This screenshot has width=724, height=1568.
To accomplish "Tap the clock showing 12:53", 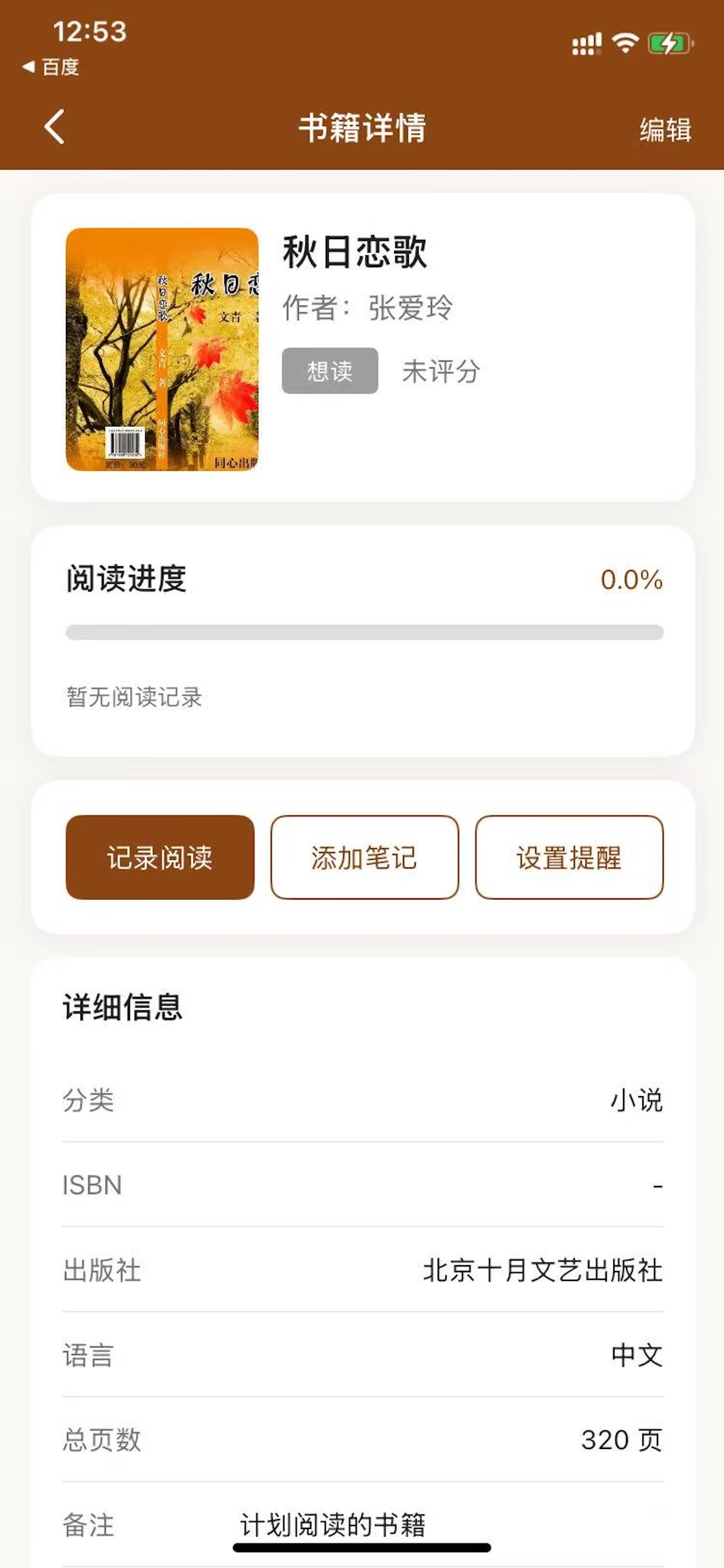I will [x=90, y=34].
